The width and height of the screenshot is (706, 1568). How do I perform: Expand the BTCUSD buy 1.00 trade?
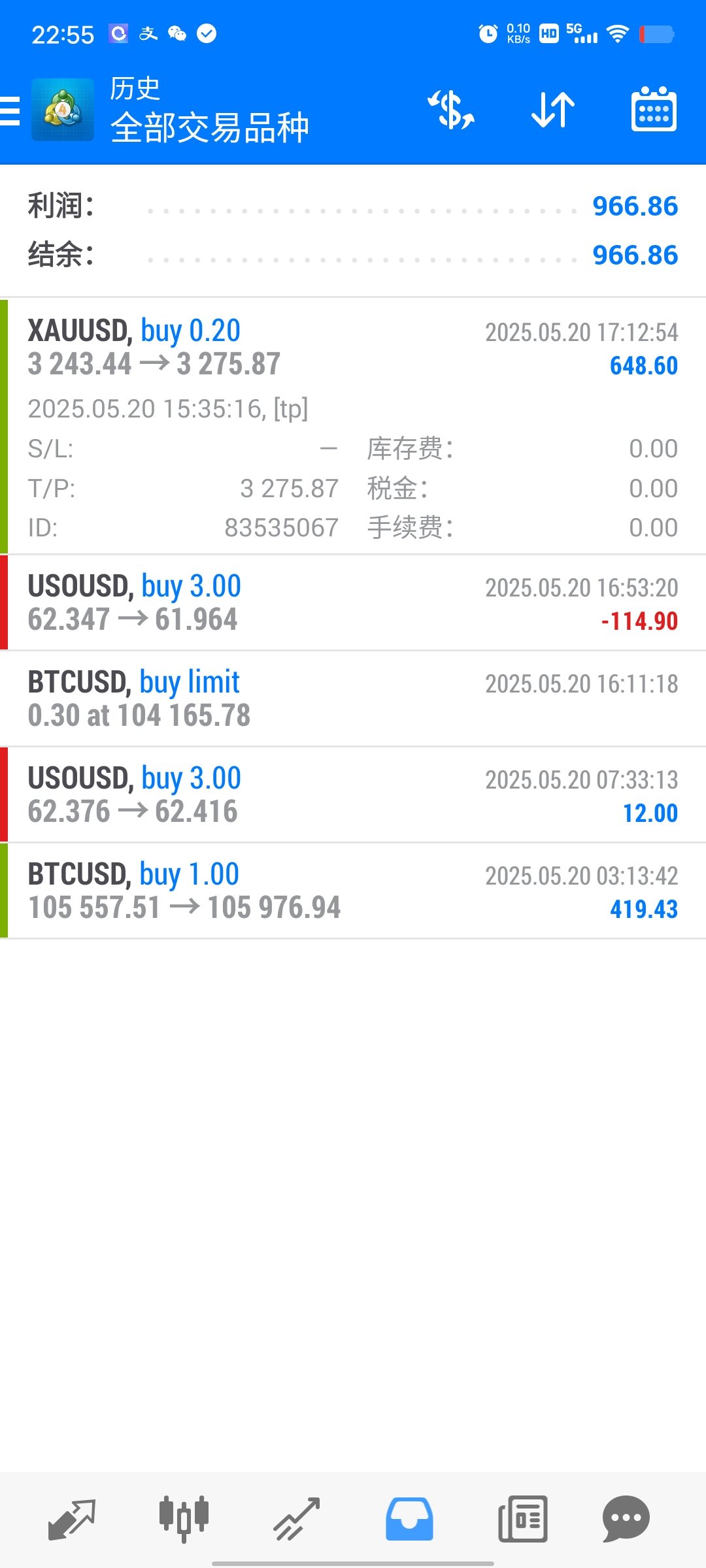click(353, 891)
